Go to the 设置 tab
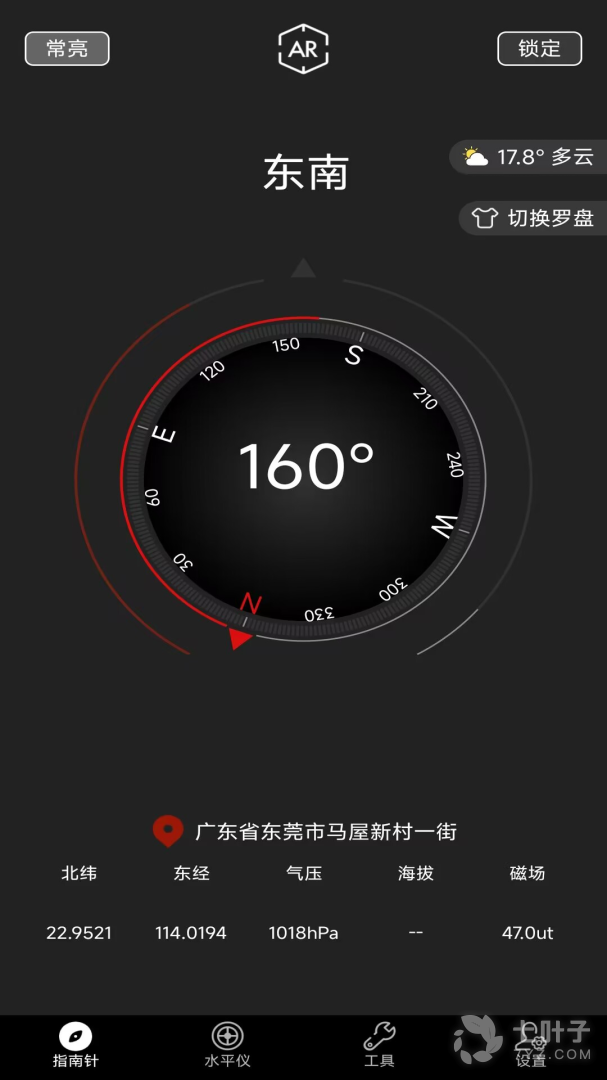The width and height of the screenshot is (607, 1080). (x=531, y=1046)
